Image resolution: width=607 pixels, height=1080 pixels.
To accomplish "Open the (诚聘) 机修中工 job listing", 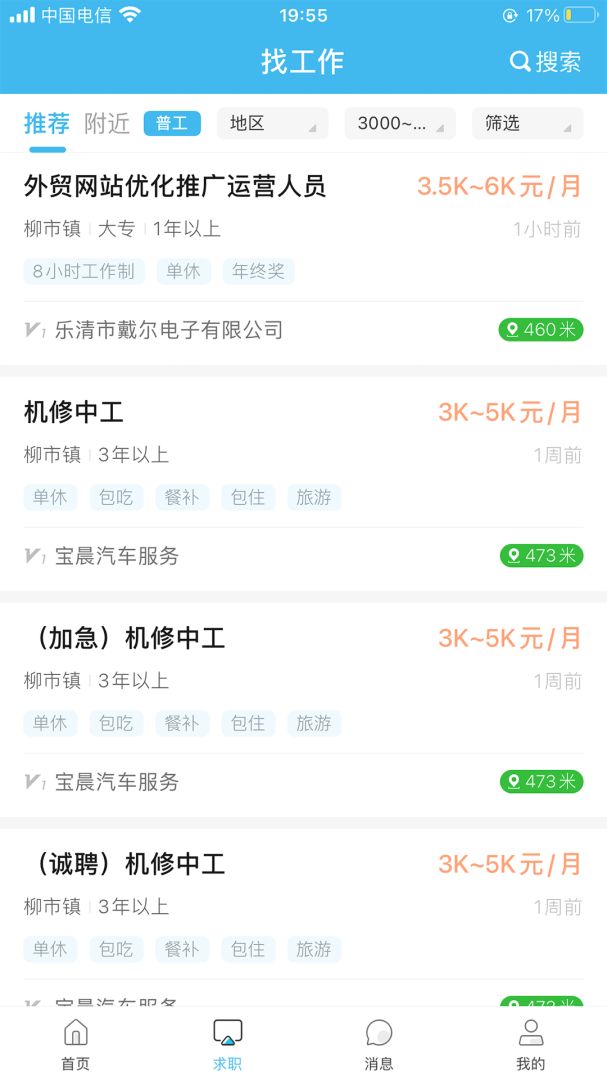I will 125,865.
